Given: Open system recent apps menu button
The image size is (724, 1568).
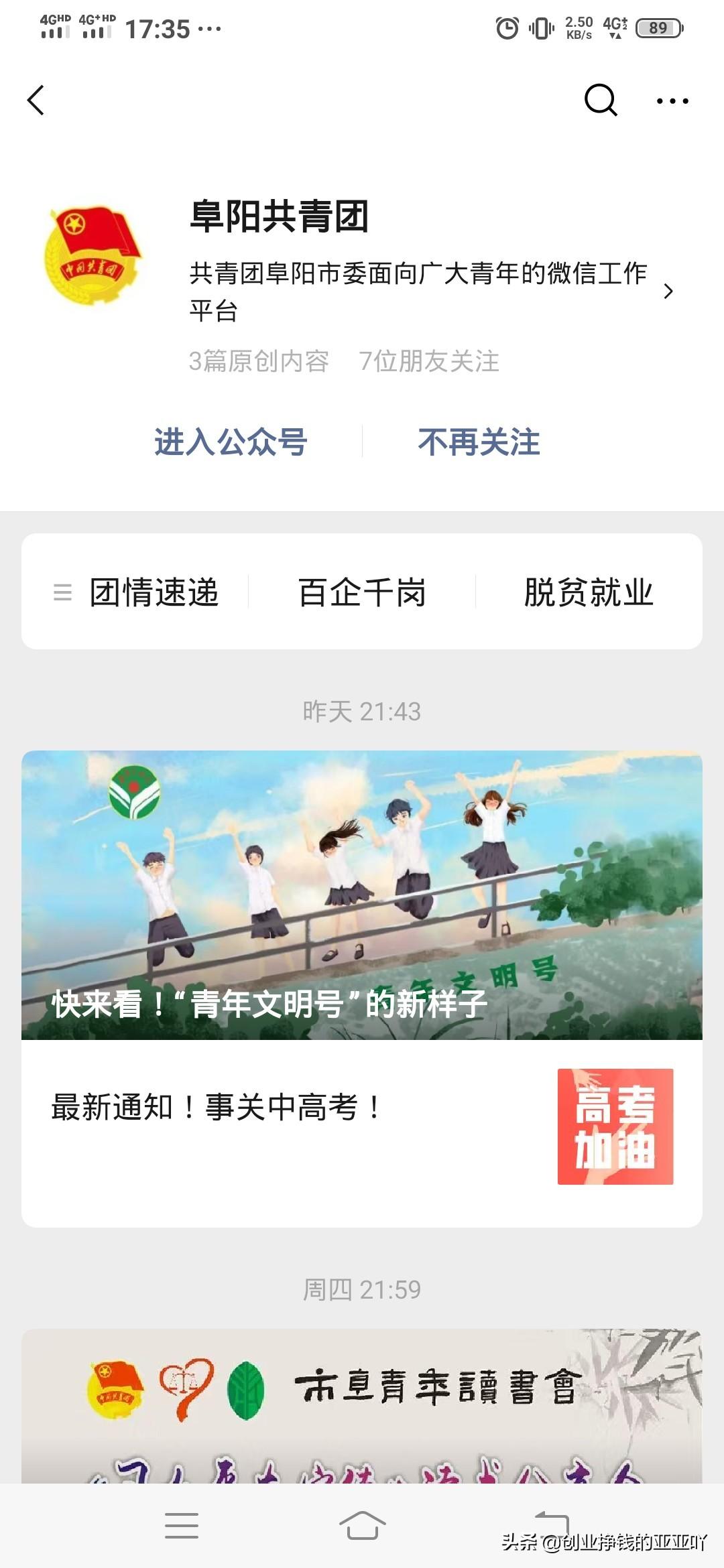Looking at the screenshot, I should [182, 1526].
